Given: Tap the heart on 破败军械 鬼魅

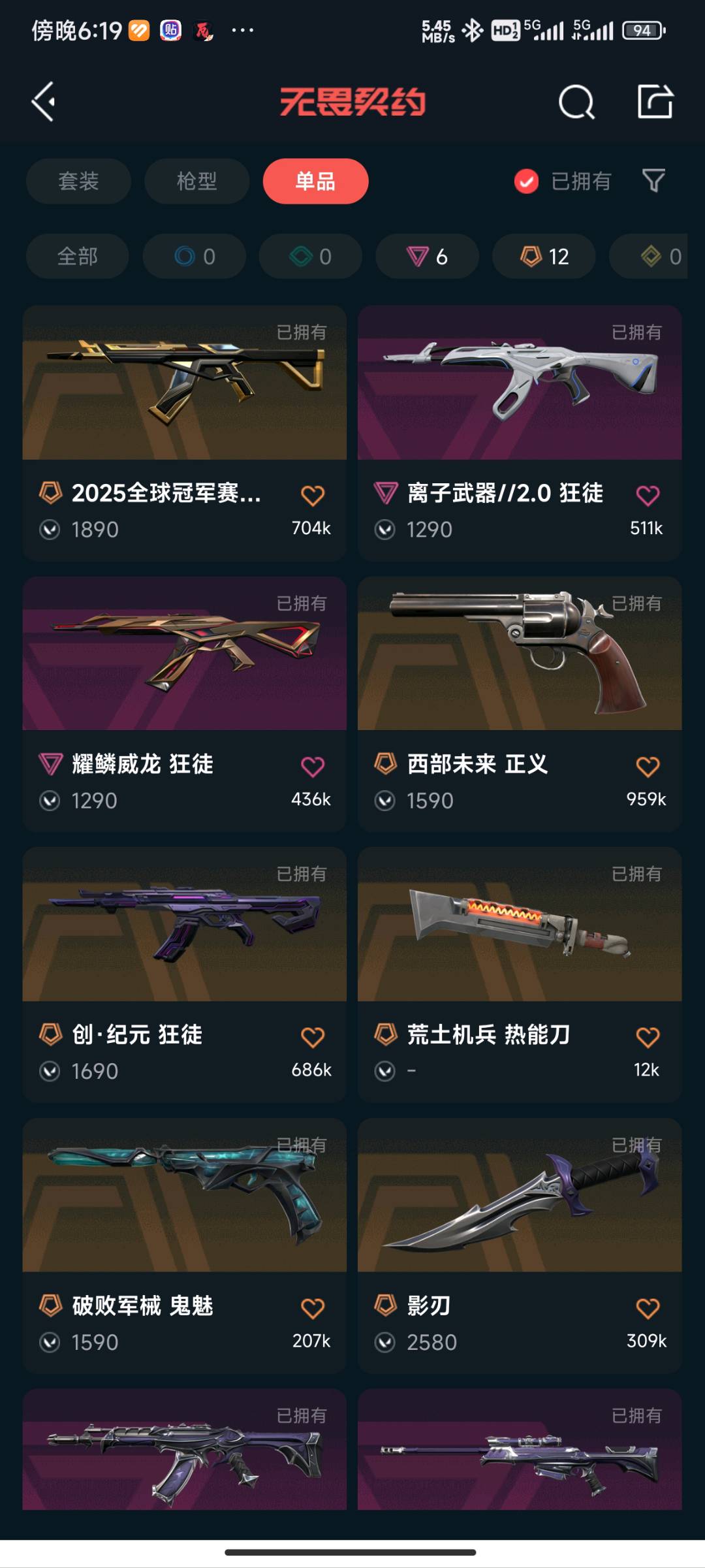Looking at the screenshot, I should pyautogui.click(x=313, y=1308).
